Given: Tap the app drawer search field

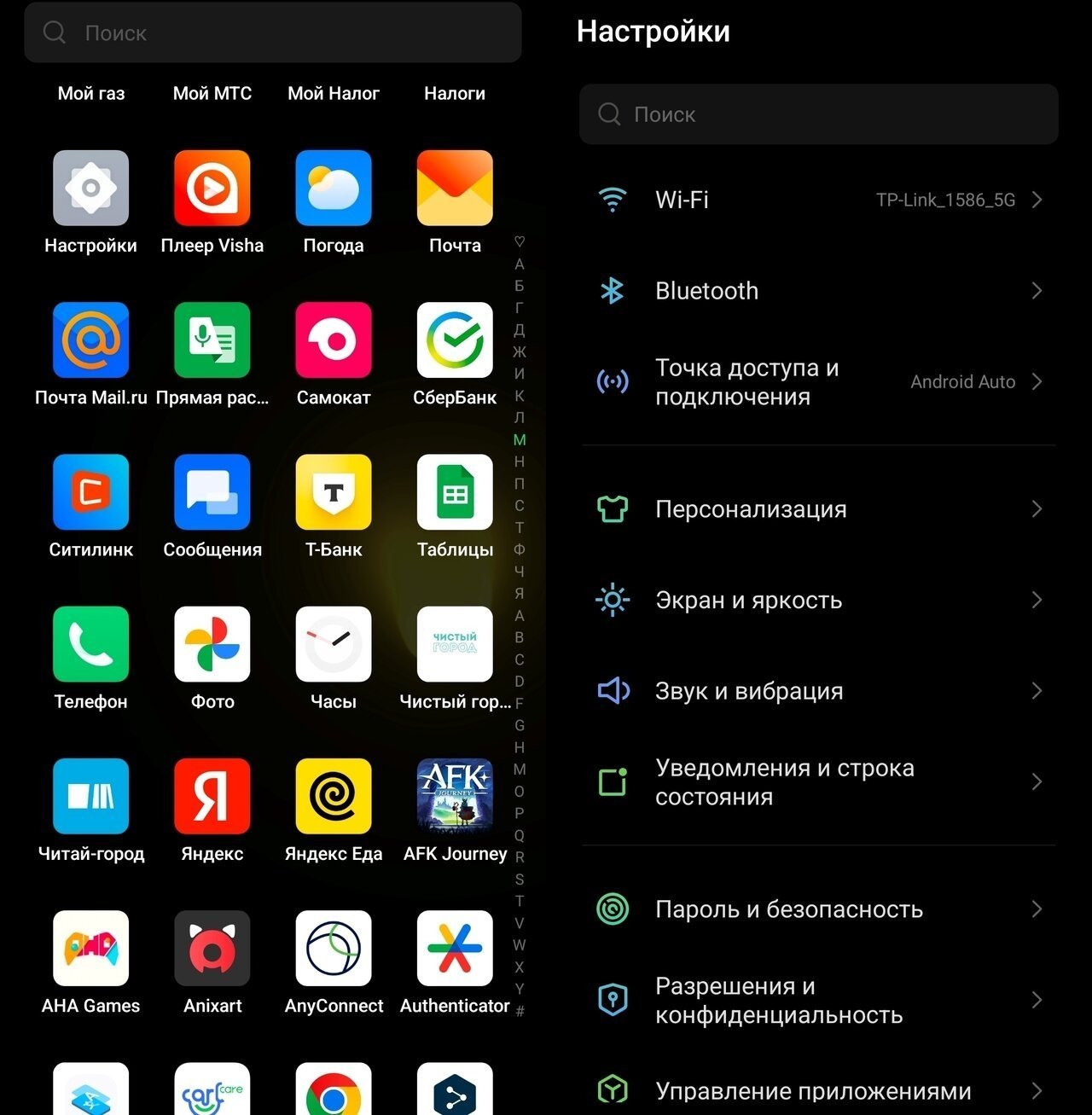Looking at the screenshot, I should (273, 33).
